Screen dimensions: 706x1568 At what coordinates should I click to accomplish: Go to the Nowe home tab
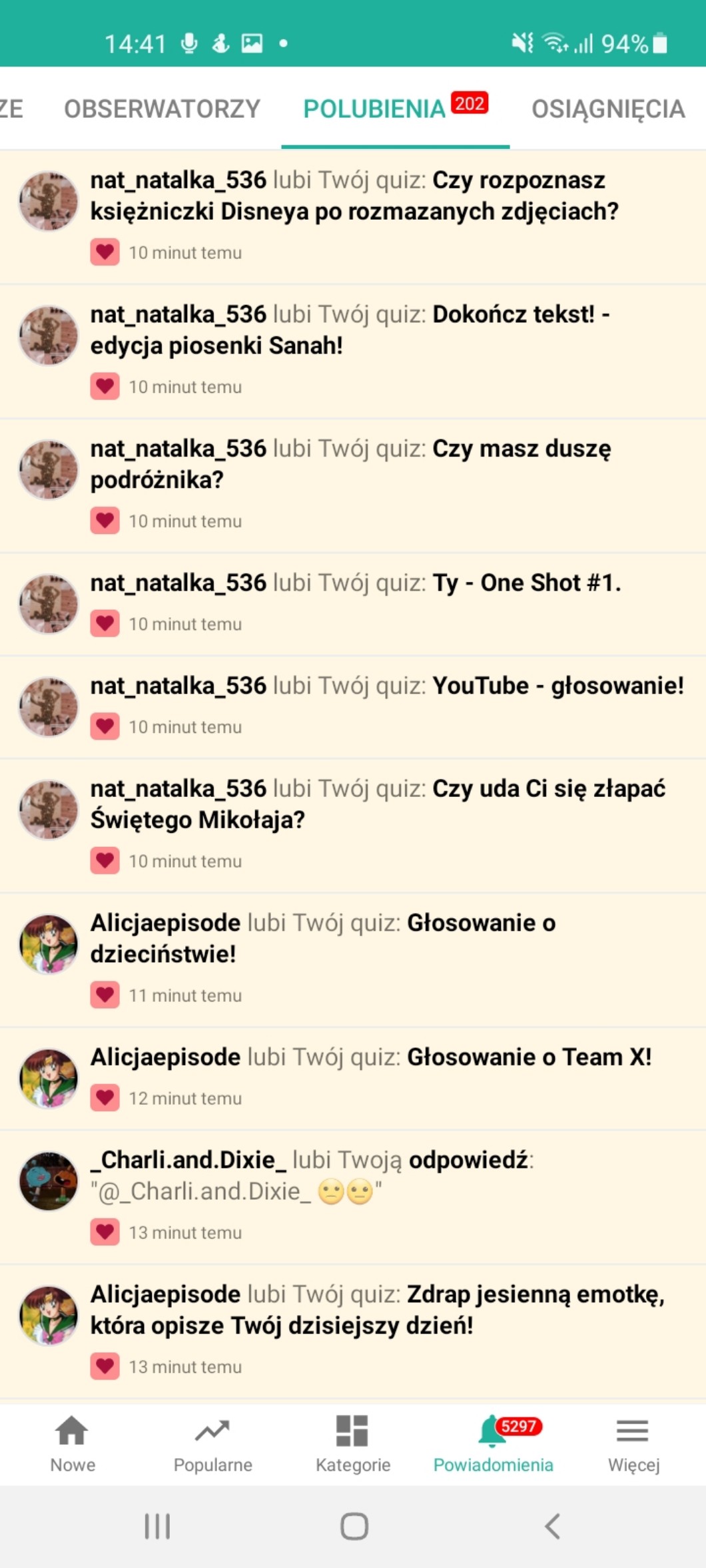tap(73, 1442)
